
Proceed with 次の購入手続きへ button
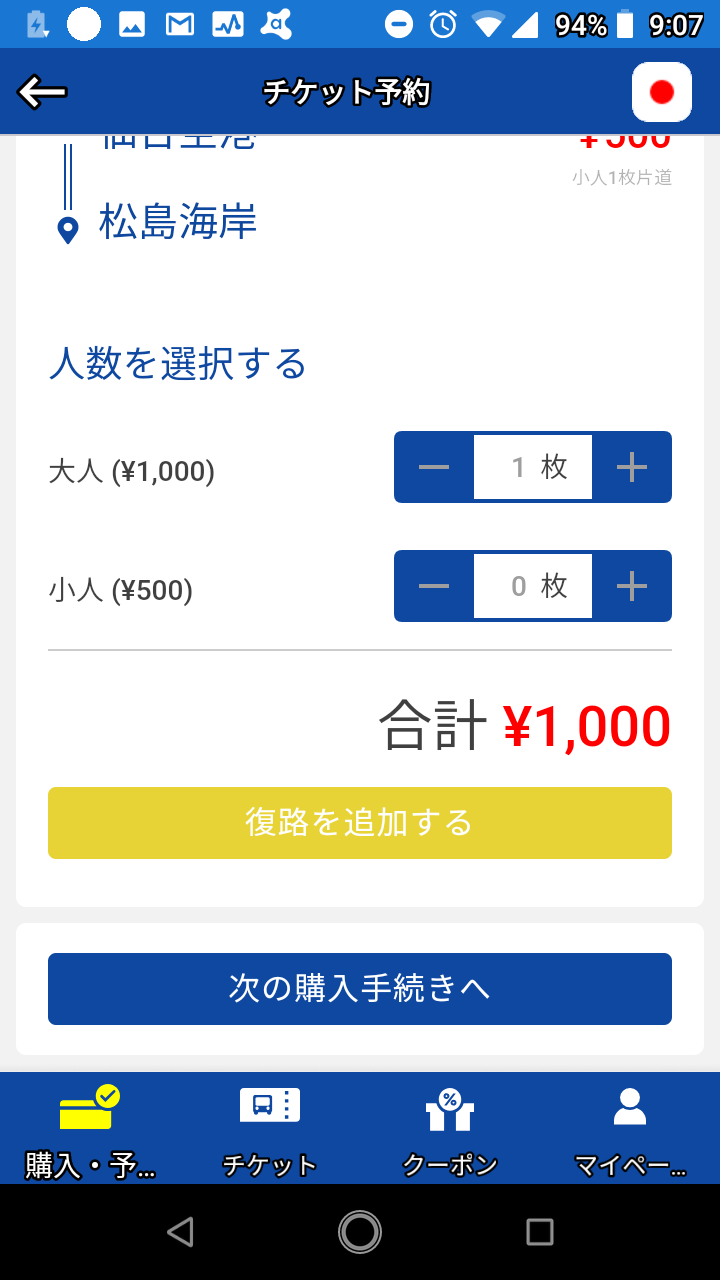pos(360,988)
